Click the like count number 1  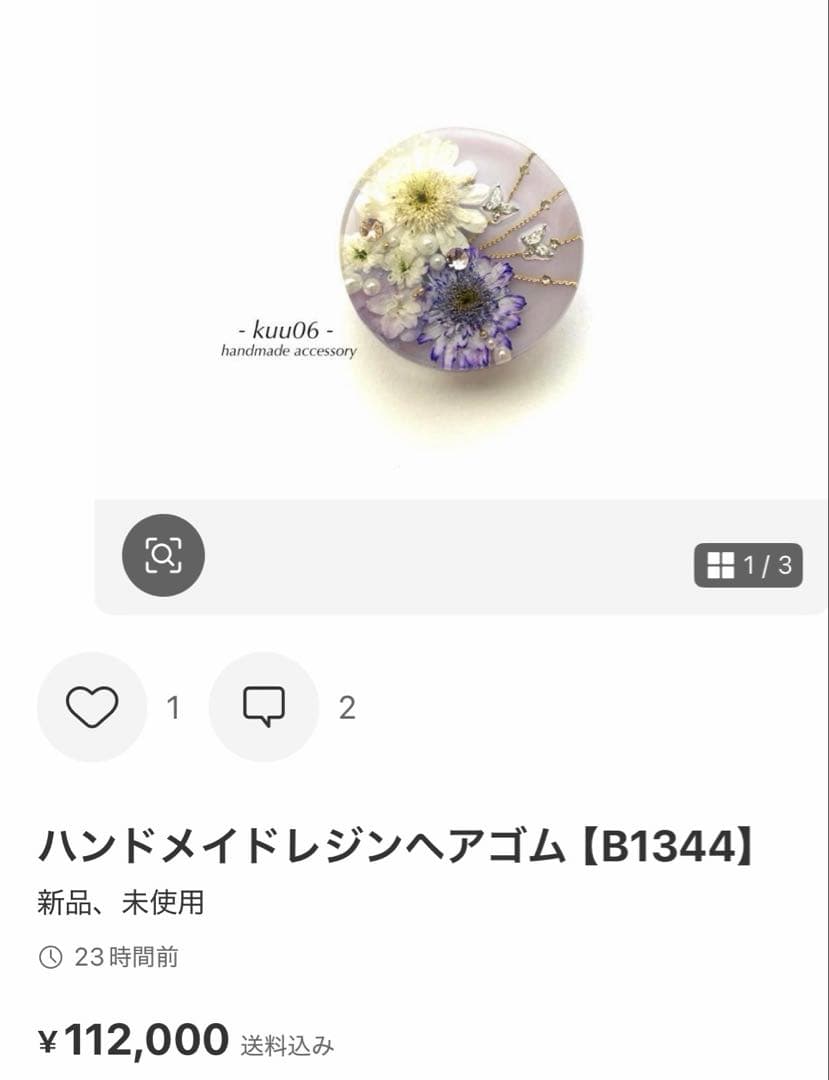(x=172, y=707)
